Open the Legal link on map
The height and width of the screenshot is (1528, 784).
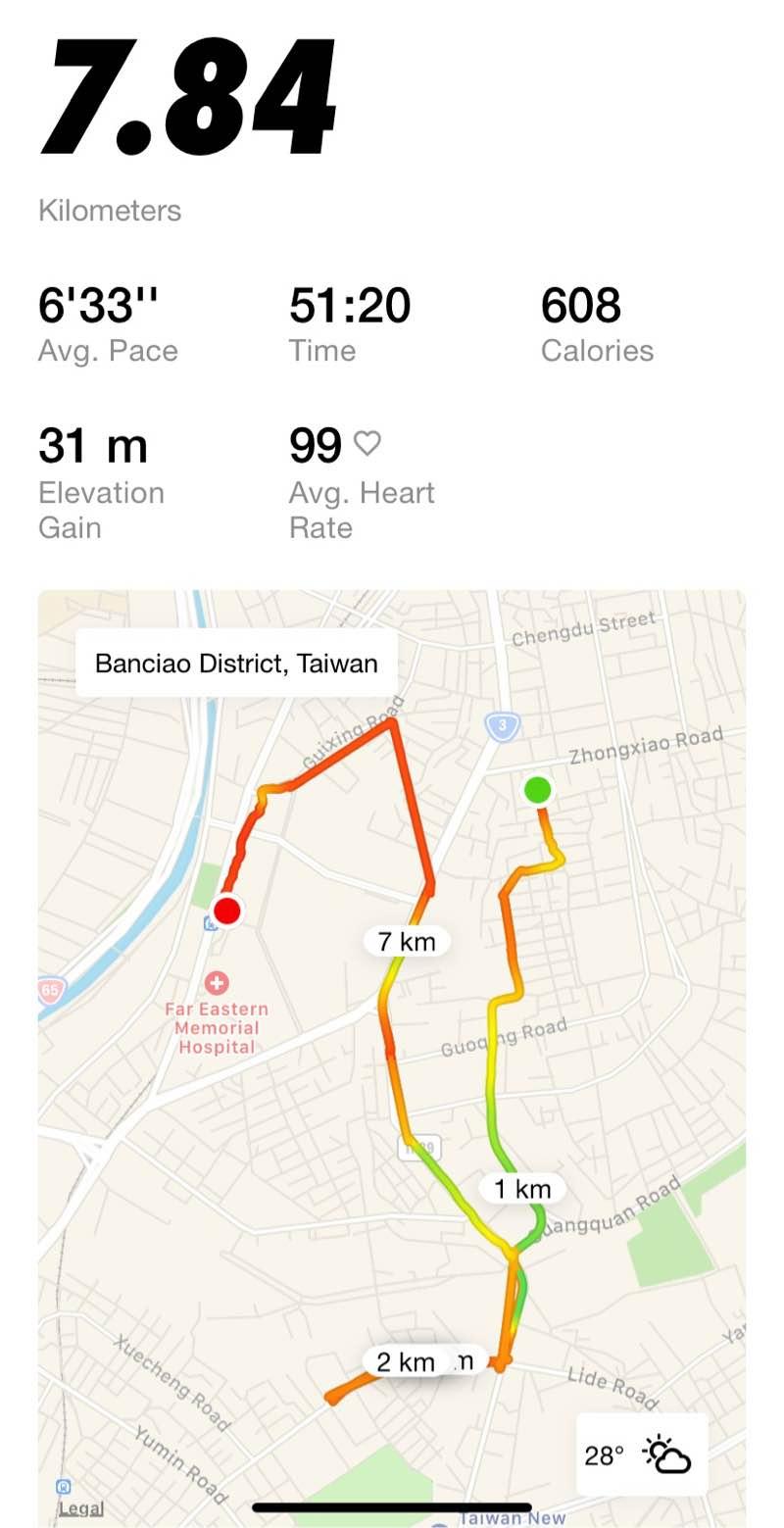(81, 1508)
